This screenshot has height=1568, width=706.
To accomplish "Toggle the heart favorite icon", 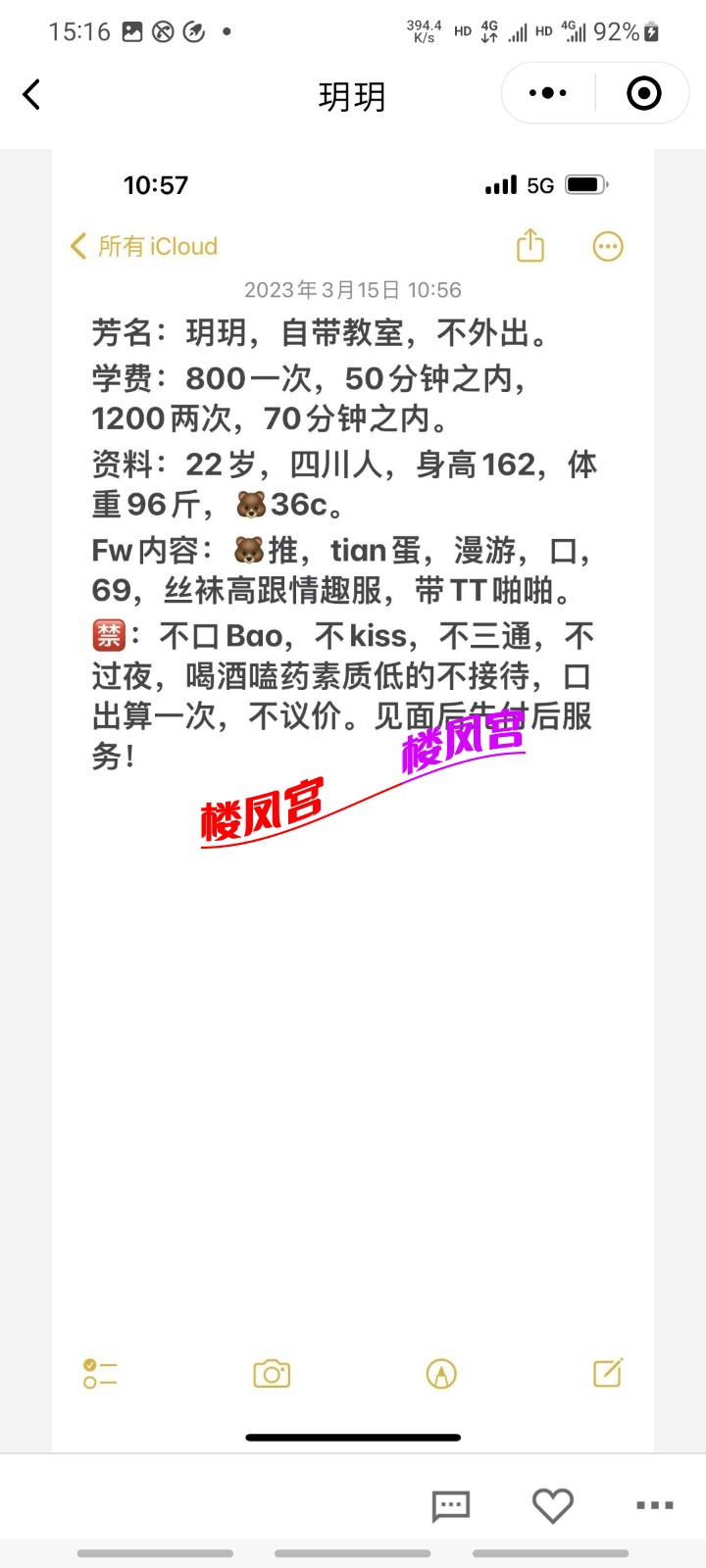I will tap(553, 1505).
